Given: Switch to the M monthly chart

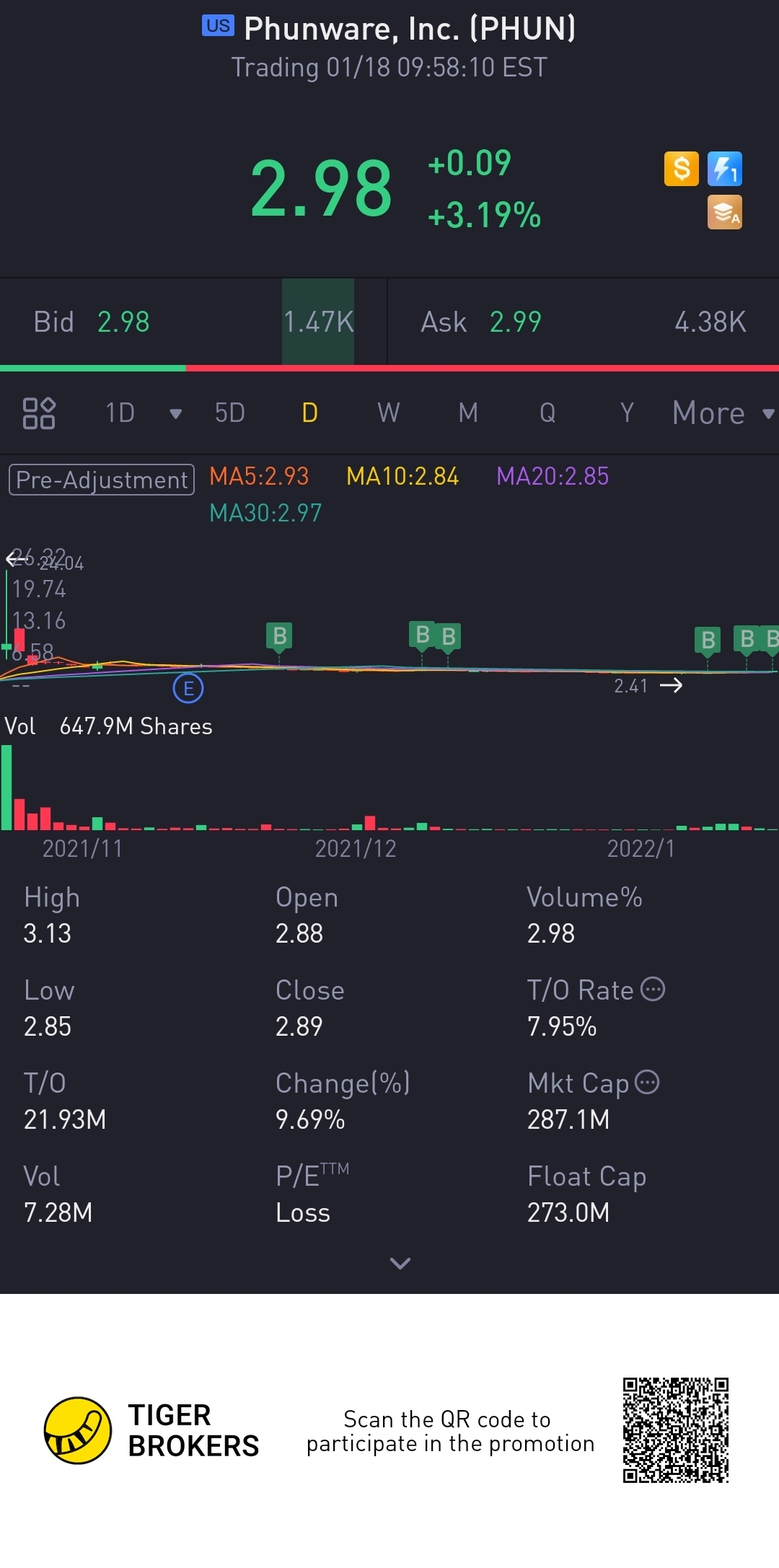Looking at the screenshot, I should click(x=468, y=413).
